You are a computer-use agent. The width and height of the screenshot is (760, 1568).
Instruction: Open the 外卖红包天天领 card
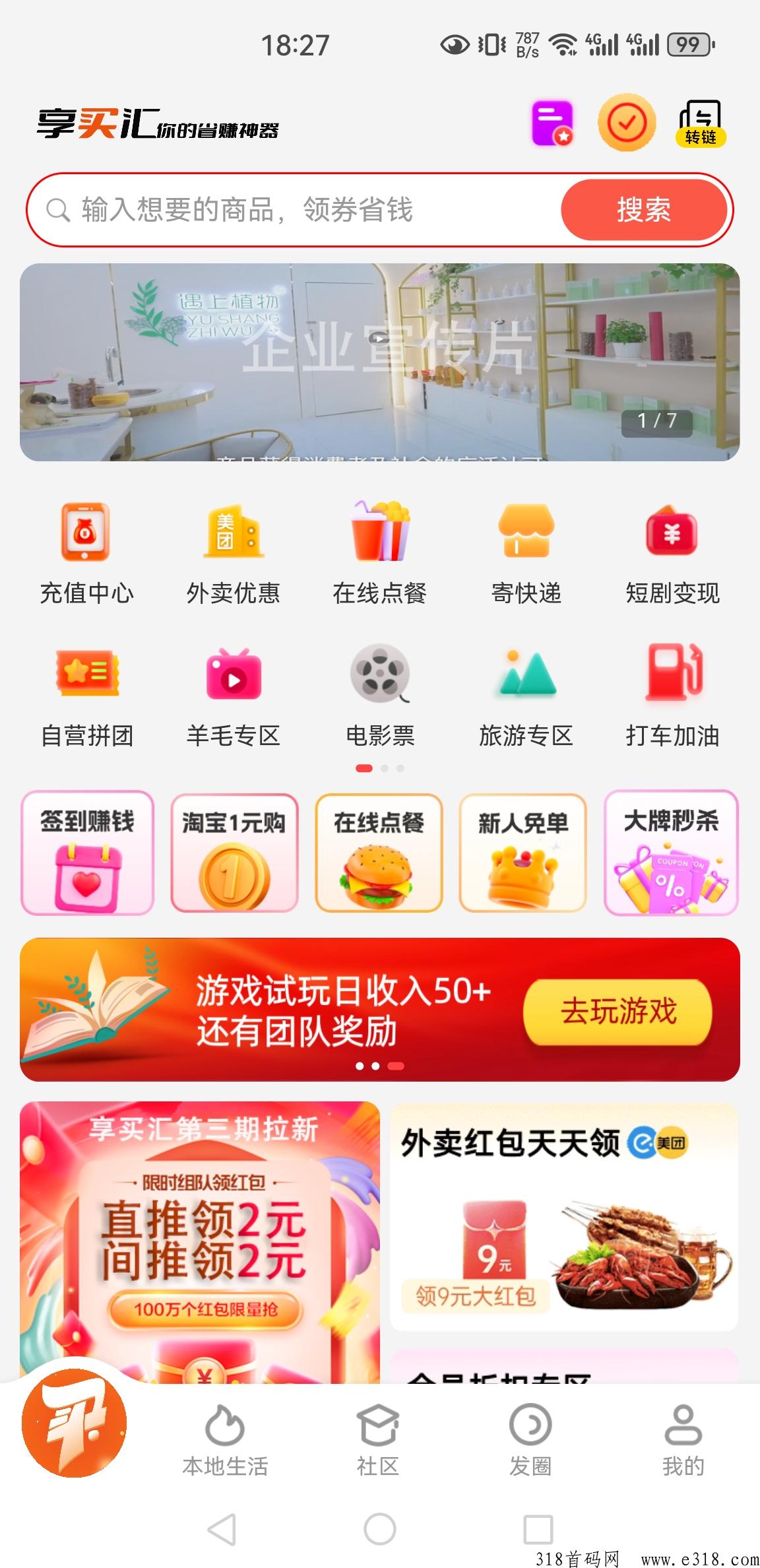click(563, 1217)
